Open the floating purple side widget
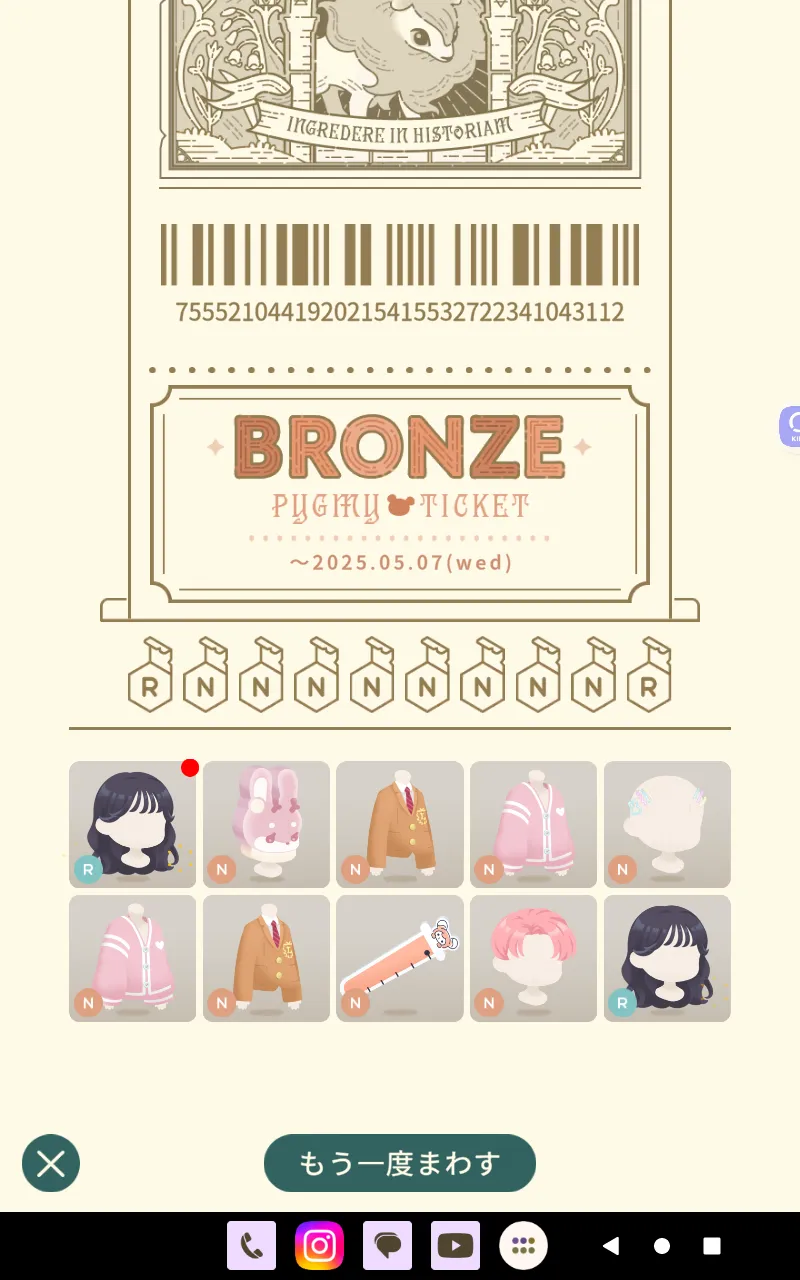 790,427
